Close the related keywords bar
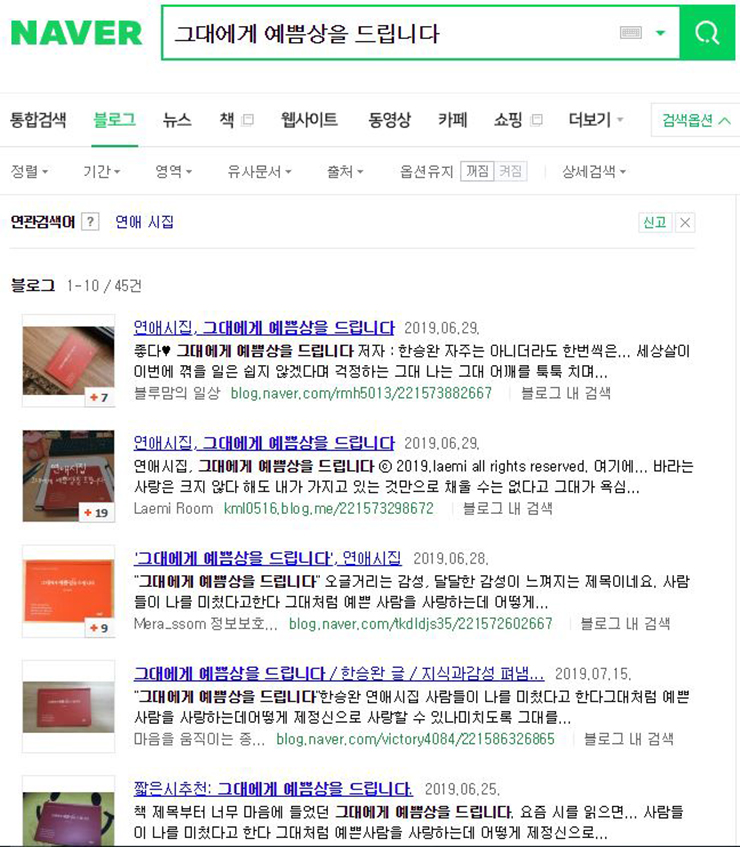This screenshot has height=847, width=740. click(686, 222)
